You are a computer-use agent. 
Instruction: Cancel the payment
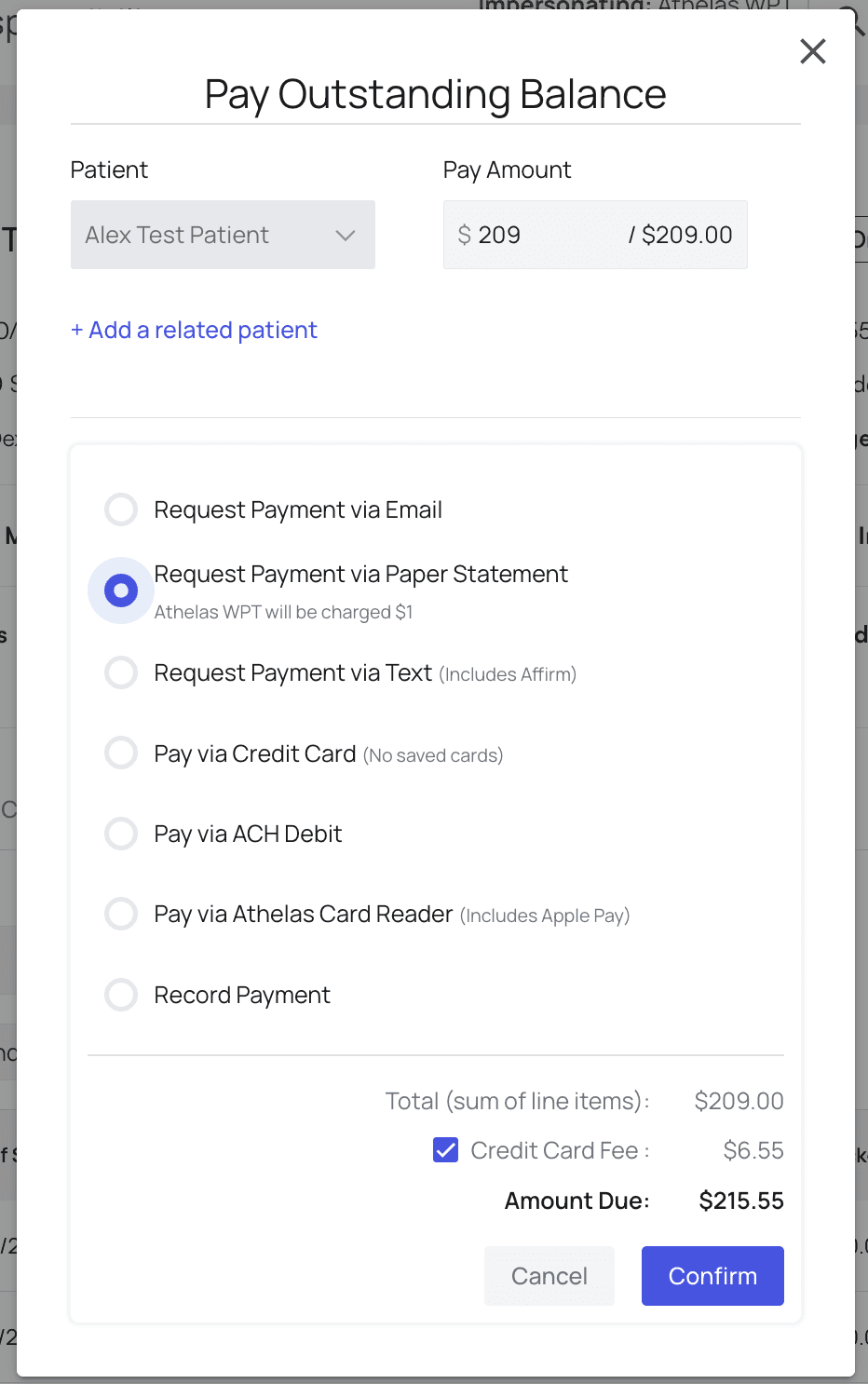point(549,1275)
